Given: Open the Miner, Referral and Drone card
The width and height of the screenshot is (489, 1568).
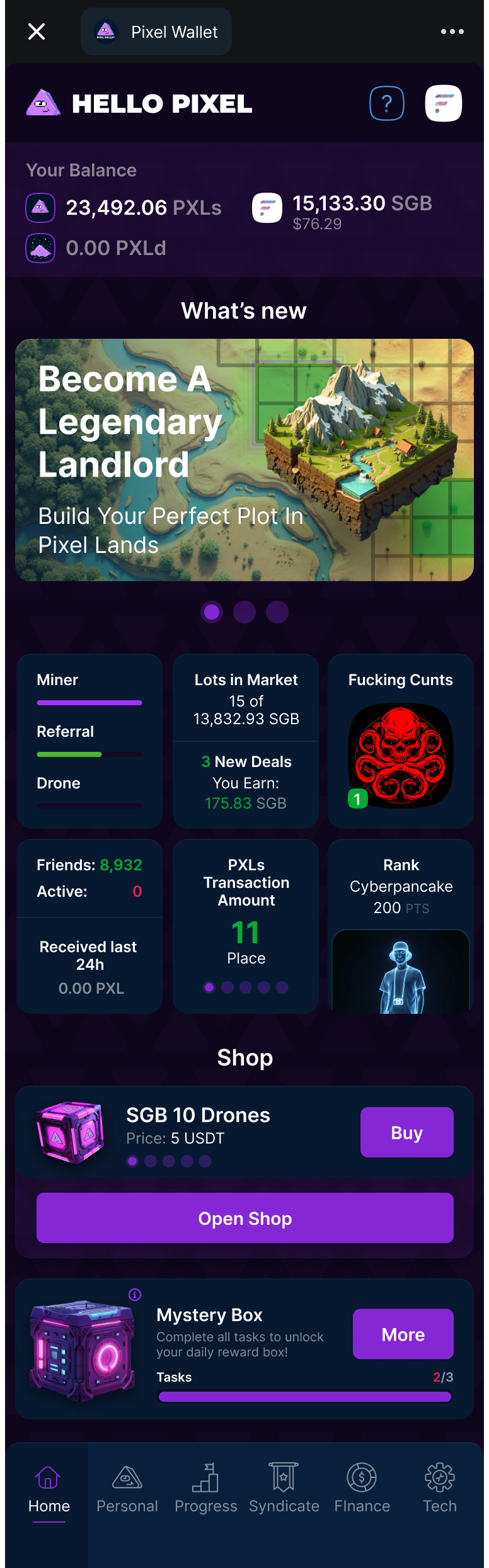Looking at the screenshot, I should [89, 741].
